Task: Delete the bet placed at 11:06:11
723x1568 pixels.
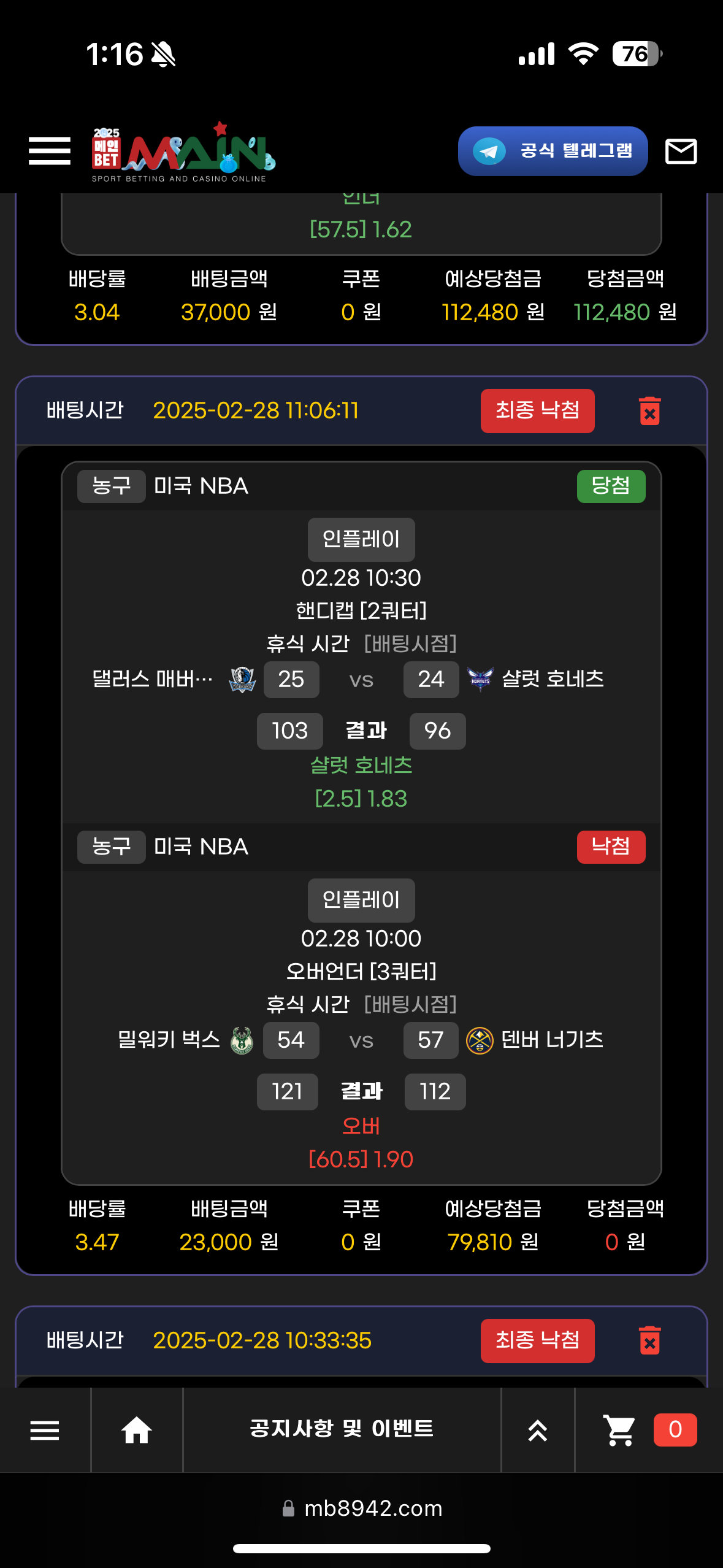Action: [649, 411]
